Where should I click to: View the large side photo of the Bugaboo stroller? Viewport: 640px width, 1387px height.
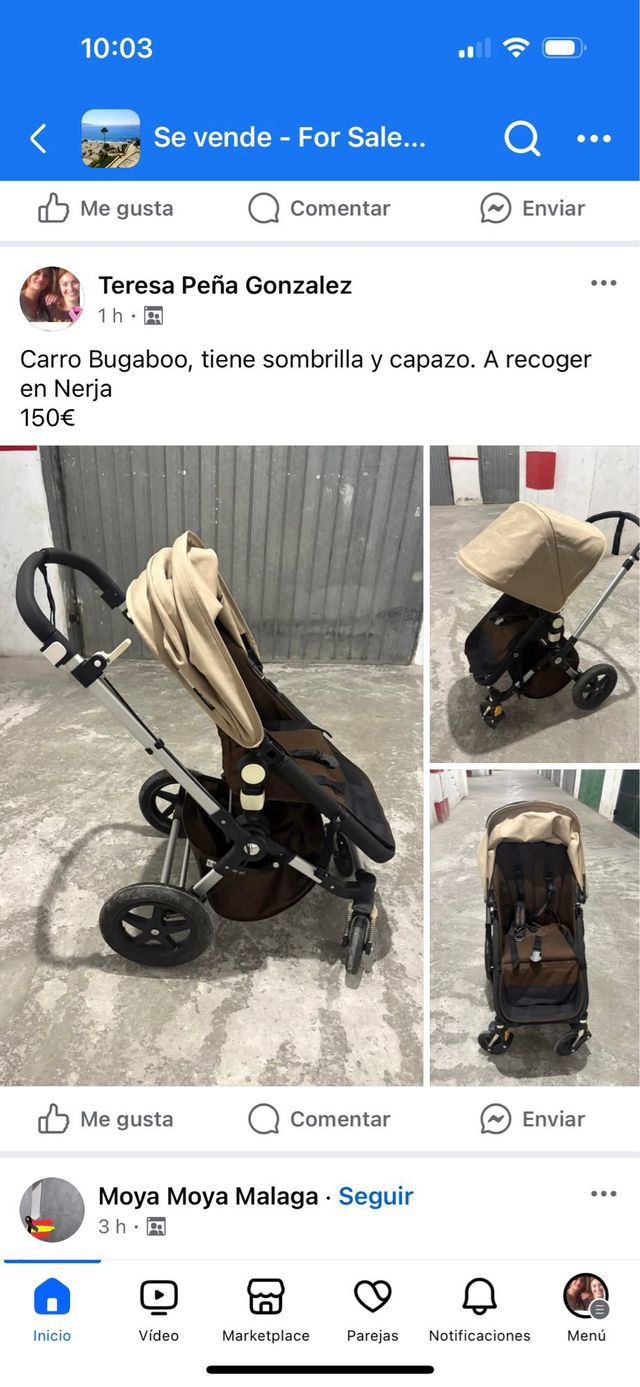click(x=212, y=765)
